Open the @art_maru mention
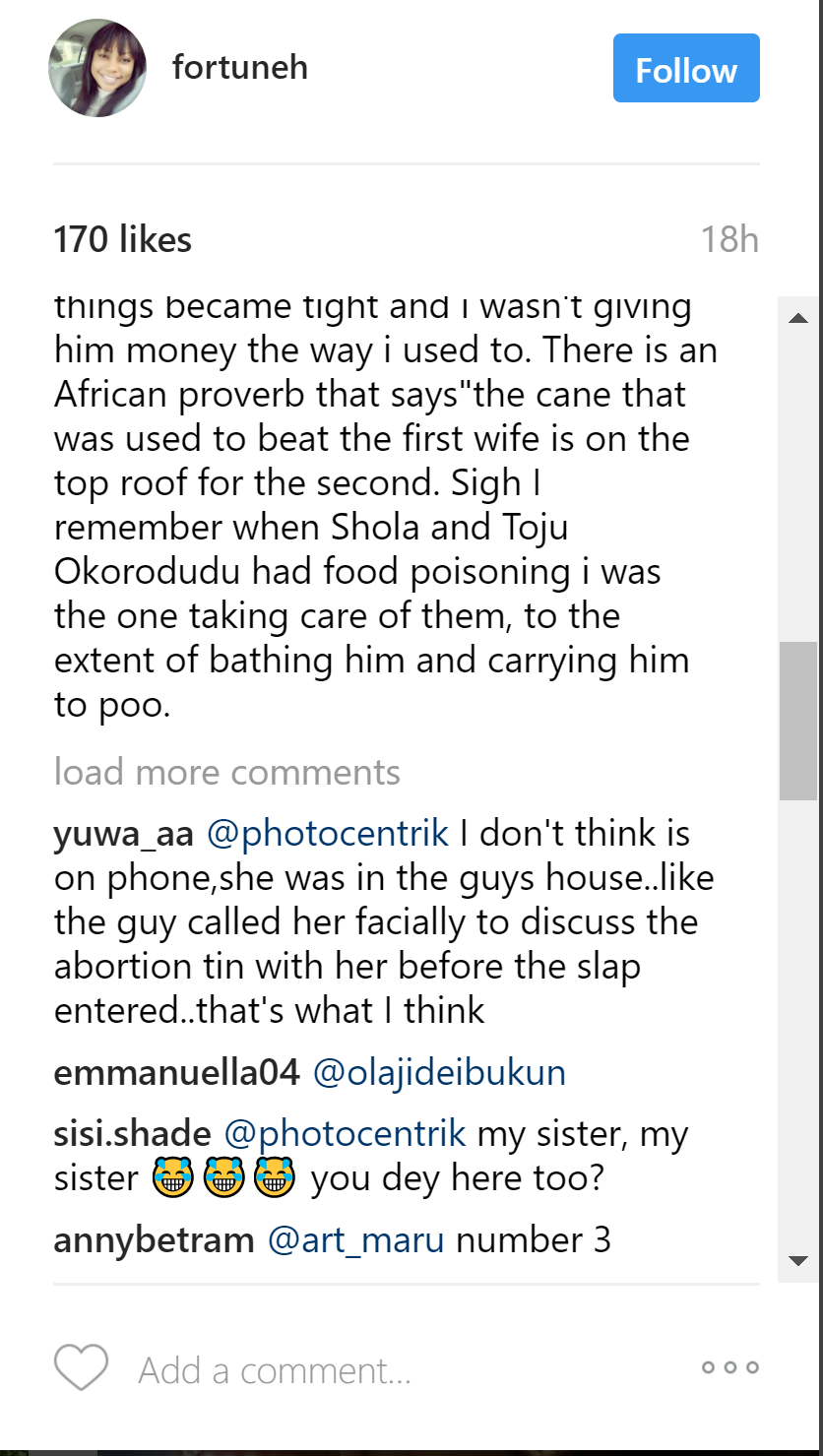The height and width of the screenshot is (1456, 823). tap(355, 1239)
